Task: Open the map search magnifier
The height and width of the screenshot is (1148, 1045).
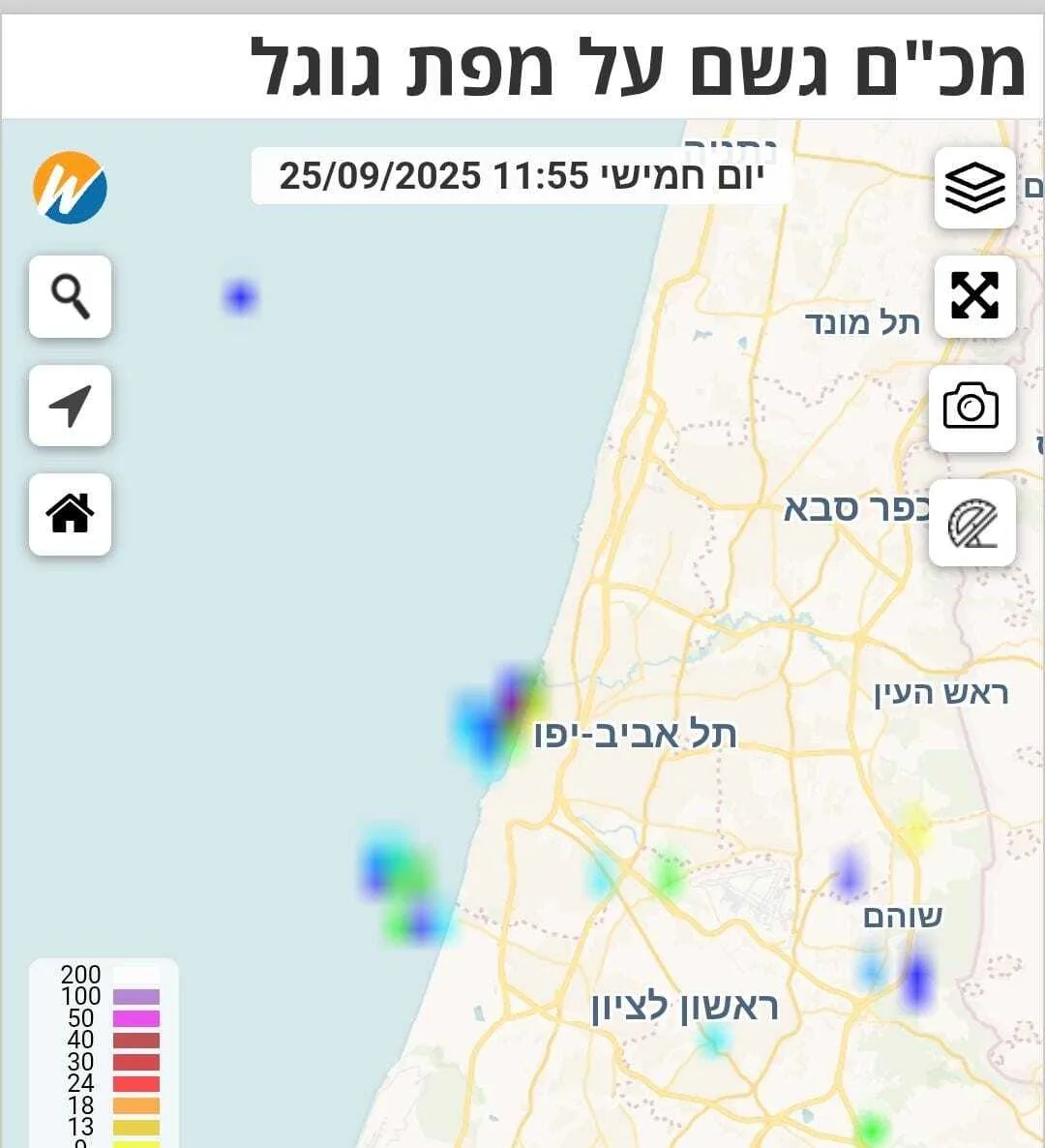Action: click(x=70, y=296)
